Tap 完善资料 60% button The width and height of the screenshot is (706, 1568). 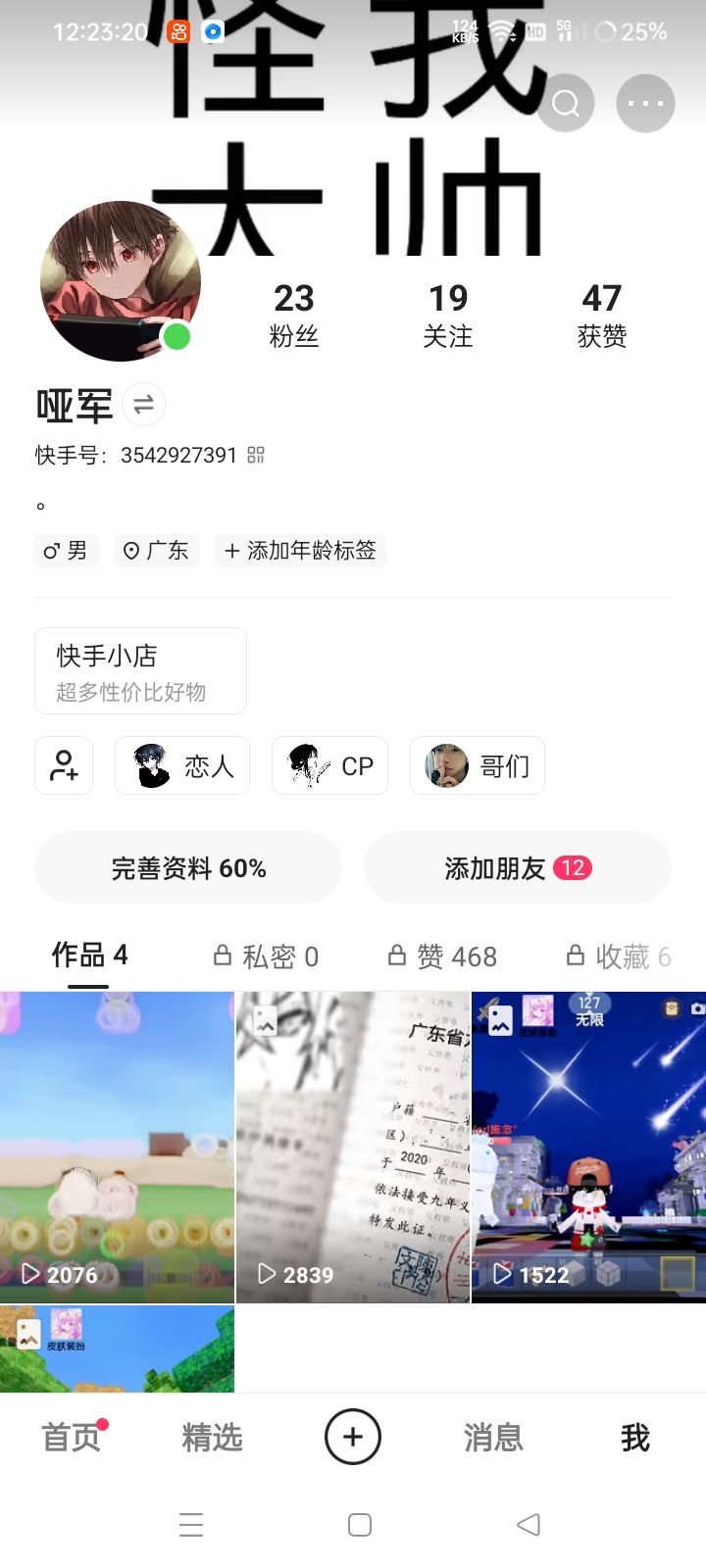click(x=188, y=868)
